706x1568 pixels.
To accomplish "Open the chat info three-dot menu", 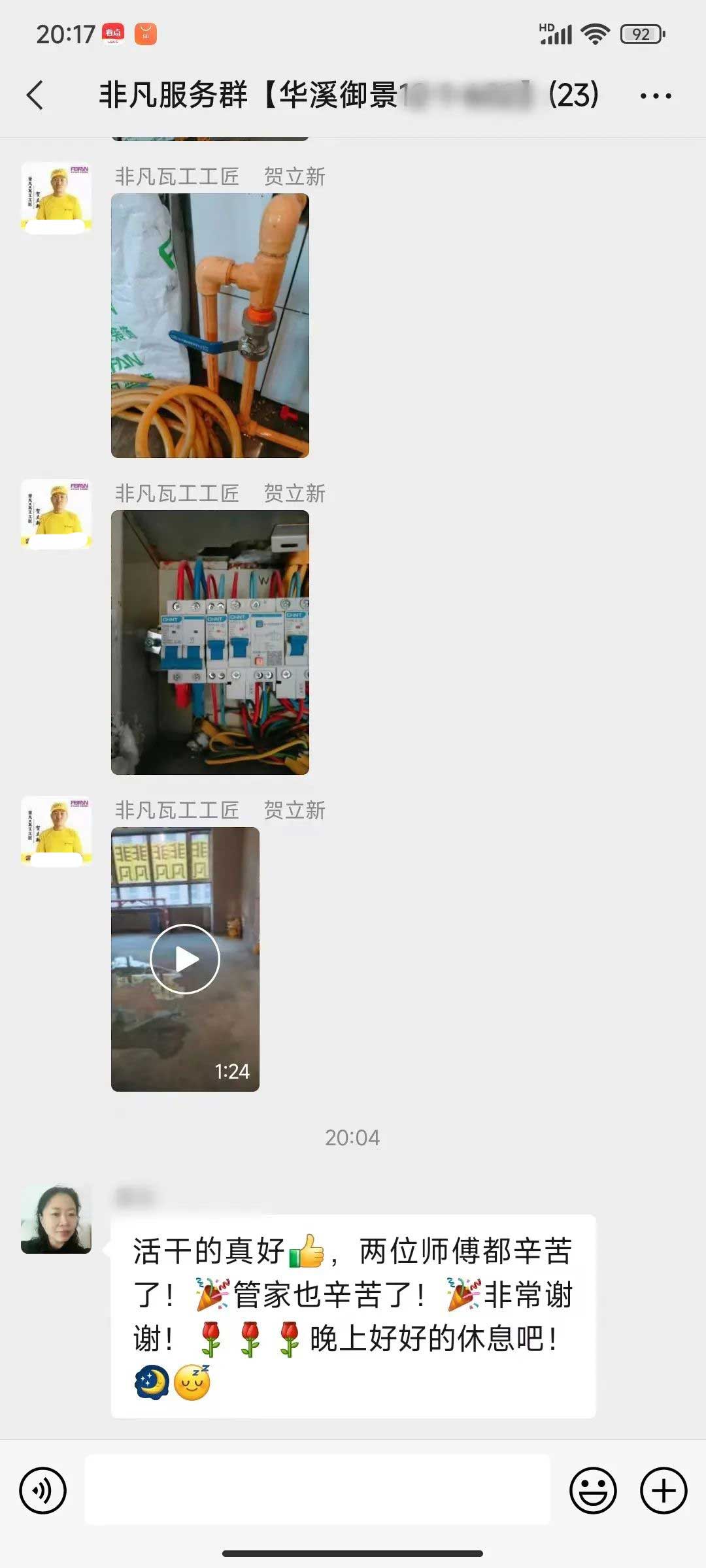I will [655, 96].
